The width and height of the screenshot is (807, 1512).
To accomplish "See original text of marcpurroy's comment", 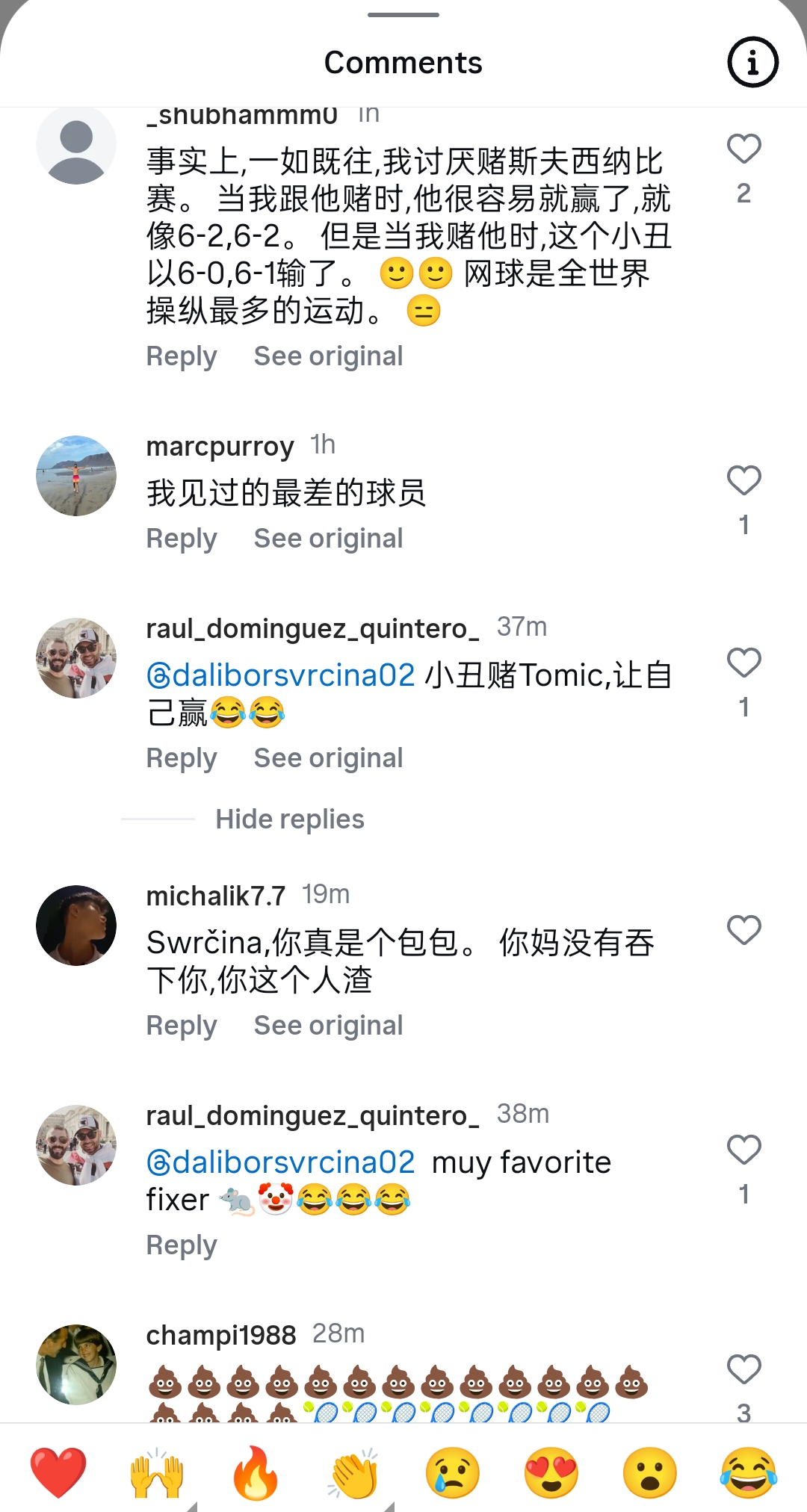I will click(328, 539).
